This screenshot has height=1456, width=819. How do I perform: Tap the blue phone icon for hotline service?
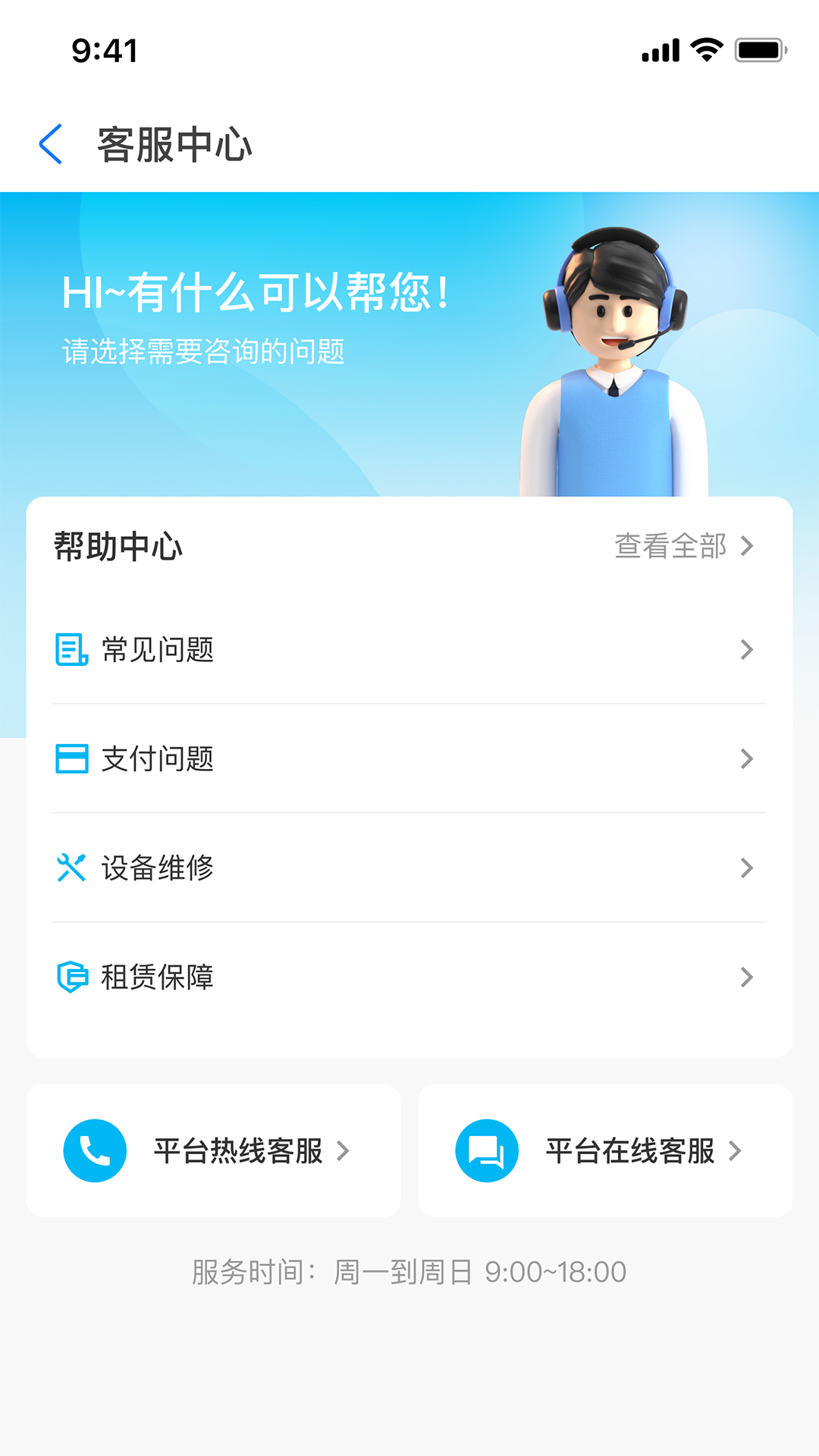pos(94,1150)
